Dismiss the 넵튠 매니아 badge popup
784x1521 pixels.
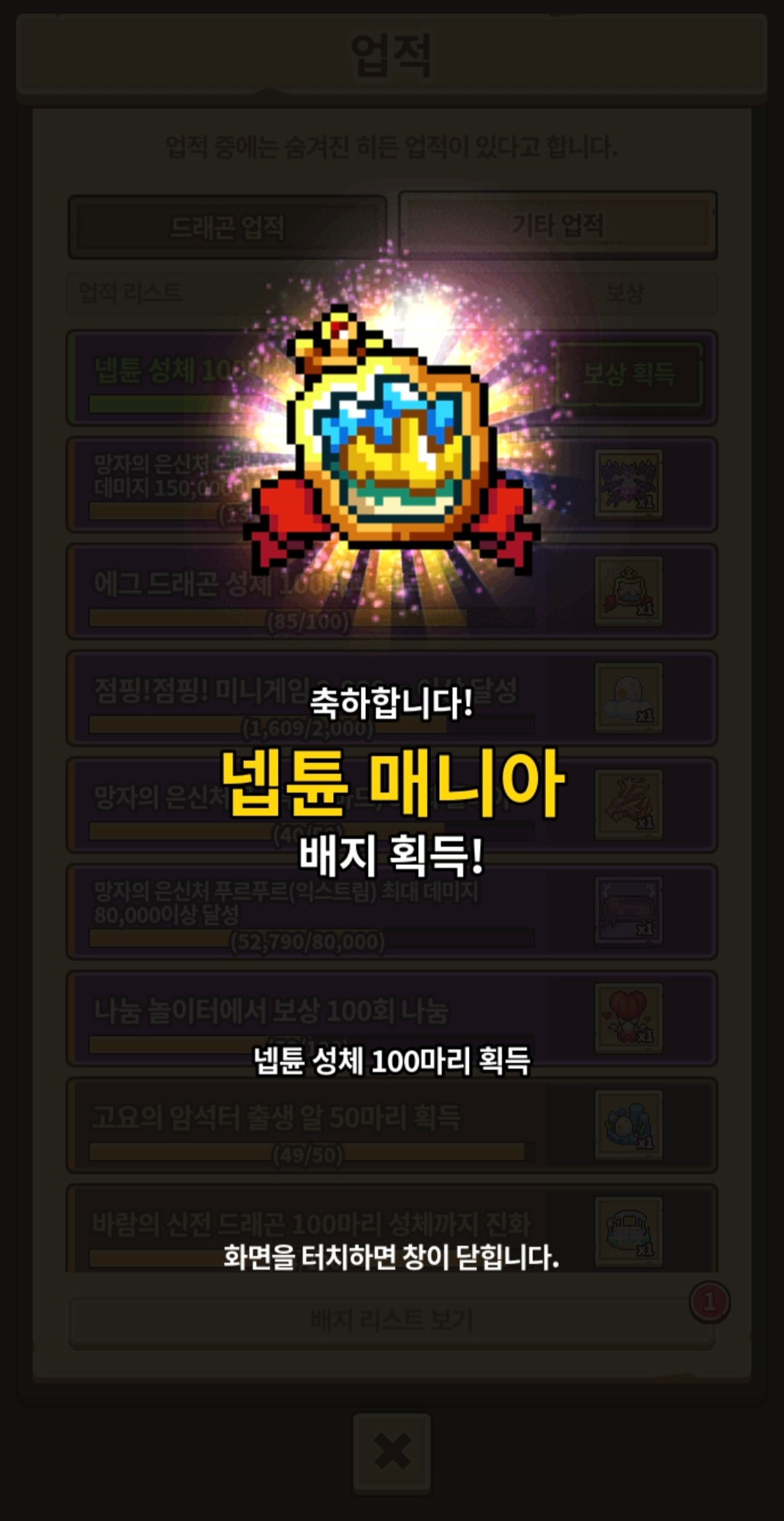[x=391, y=1257]
